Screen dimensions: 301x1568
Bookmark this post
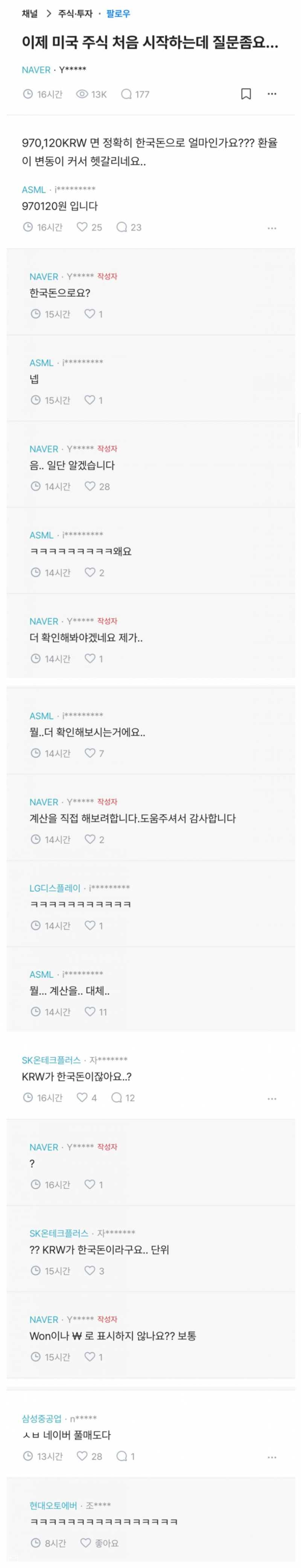(x=246, y=94)
